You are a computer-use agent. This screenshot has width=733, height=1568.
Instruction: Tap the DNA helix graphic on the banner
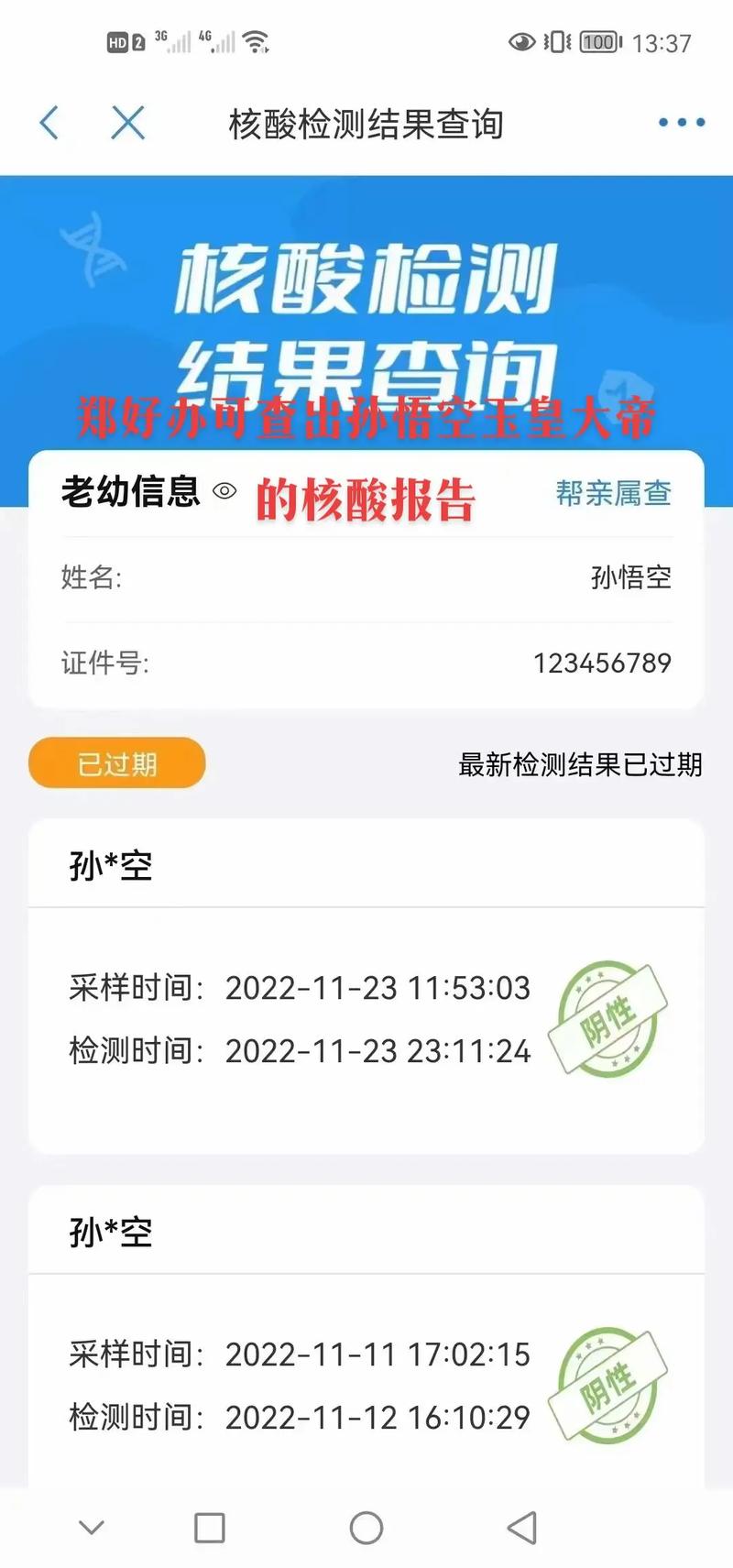(x=92, y=247)
